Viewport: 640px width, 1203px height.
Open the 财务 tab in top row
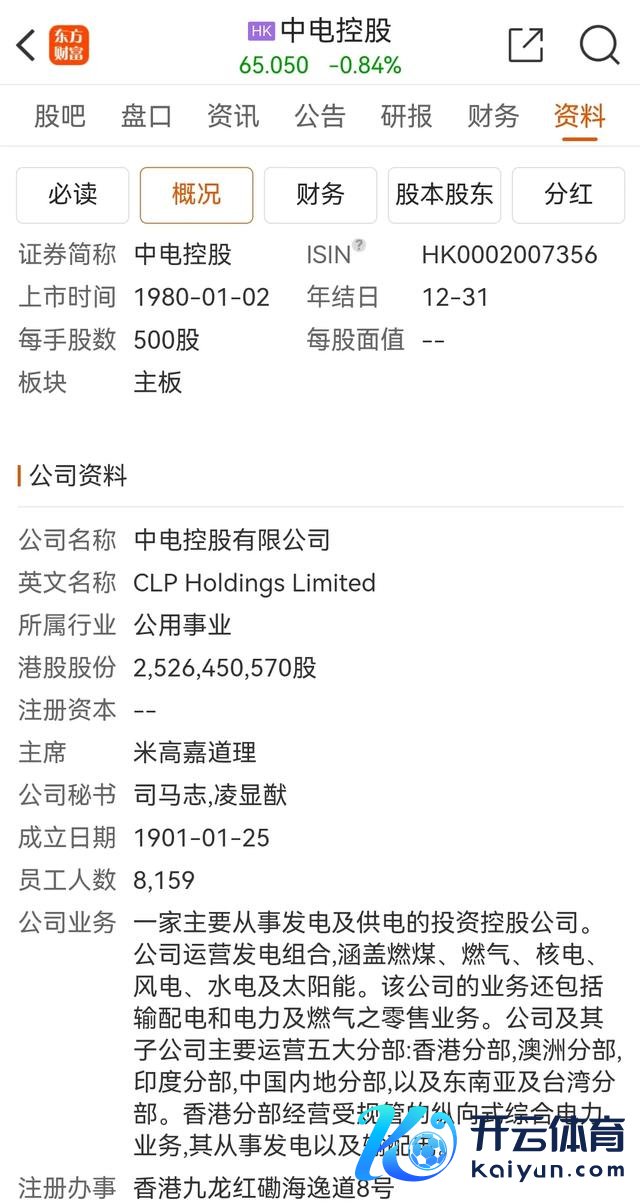click(x=493, y=116)
